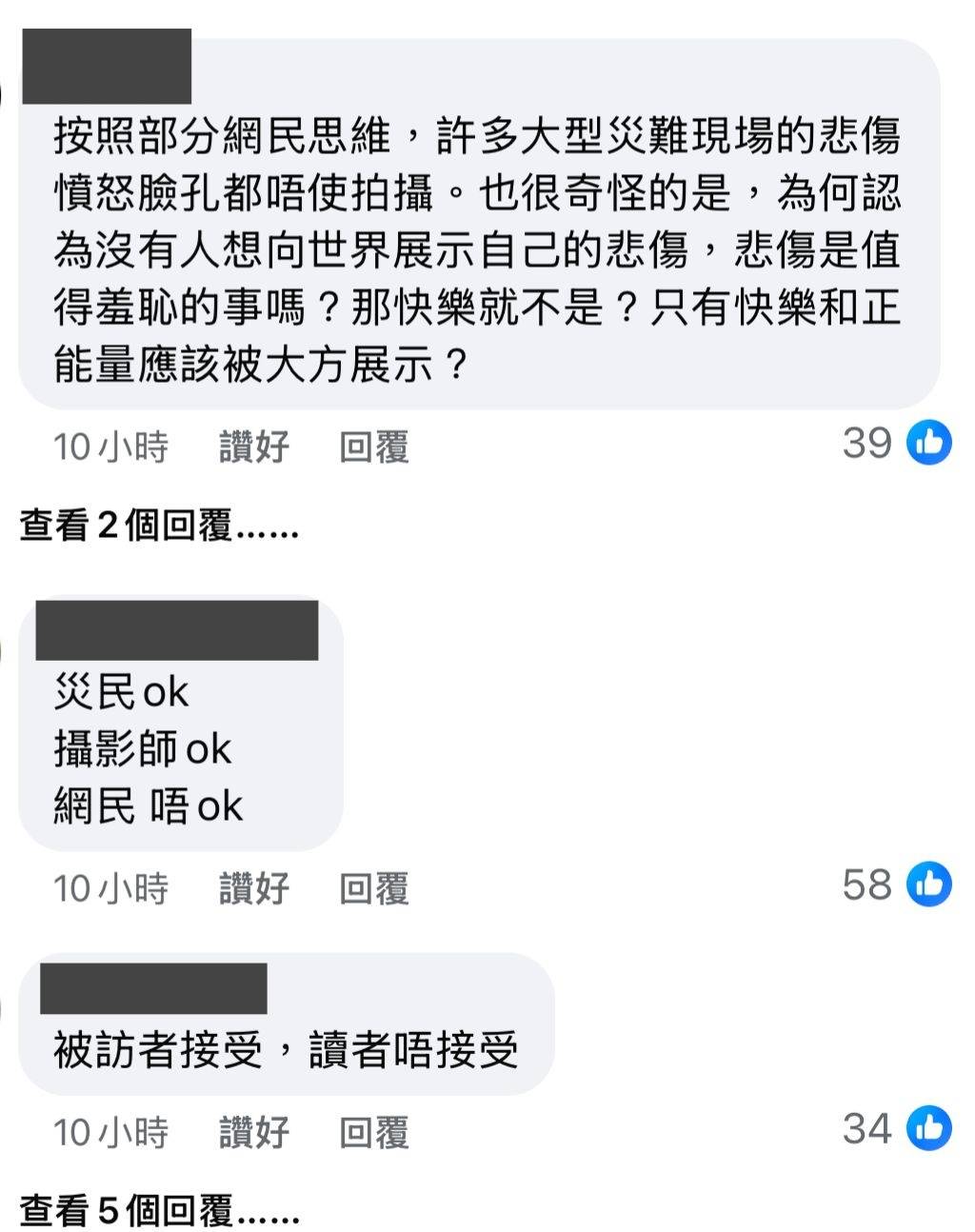The height and width of the screenshot is (1232, 975).
Task: Reply to the 災民ok comment
Action: pos(373,887)
